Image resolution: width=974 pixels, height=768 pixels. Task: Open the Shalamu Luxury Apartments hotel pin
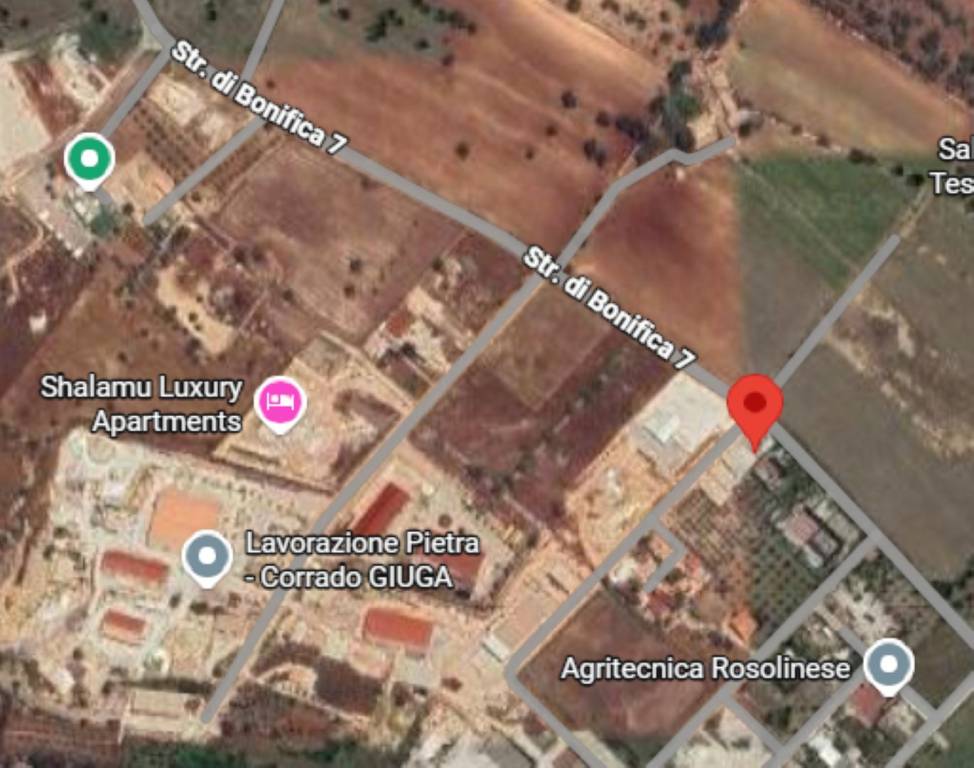280,403
